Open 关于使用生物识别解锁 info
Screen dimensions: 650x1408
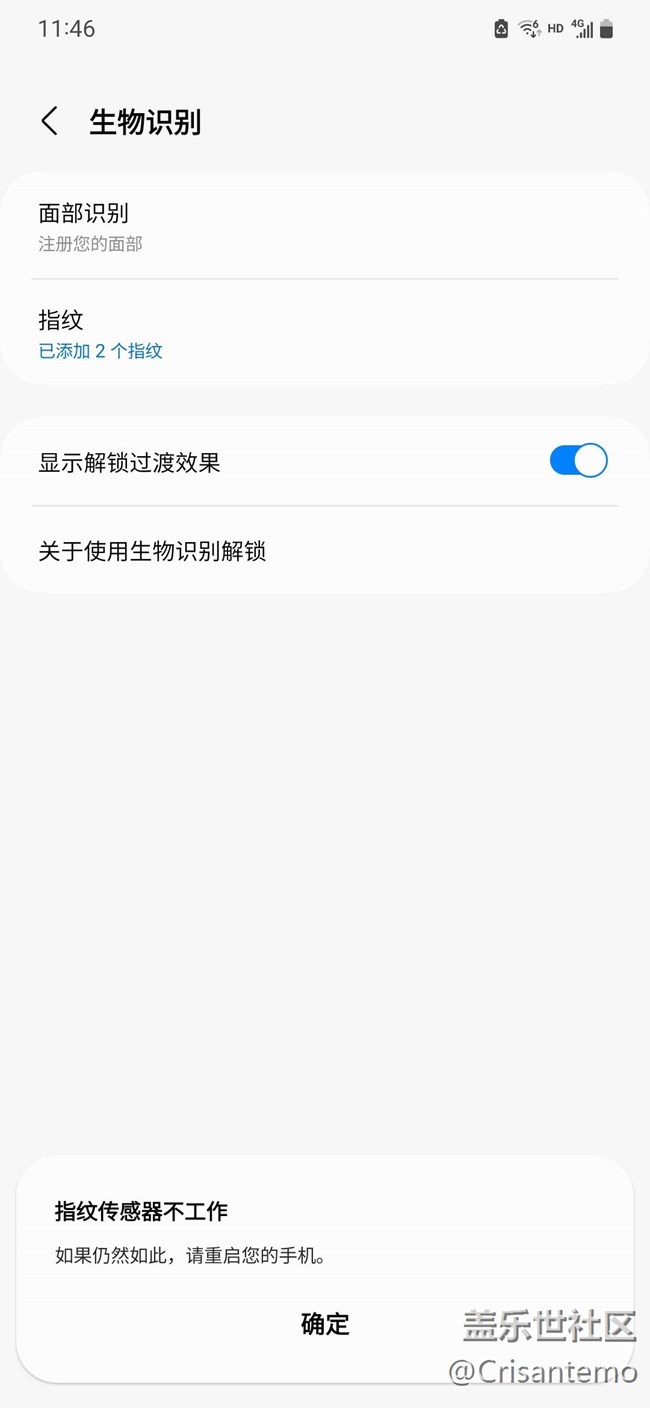click(x=324, y=551)
